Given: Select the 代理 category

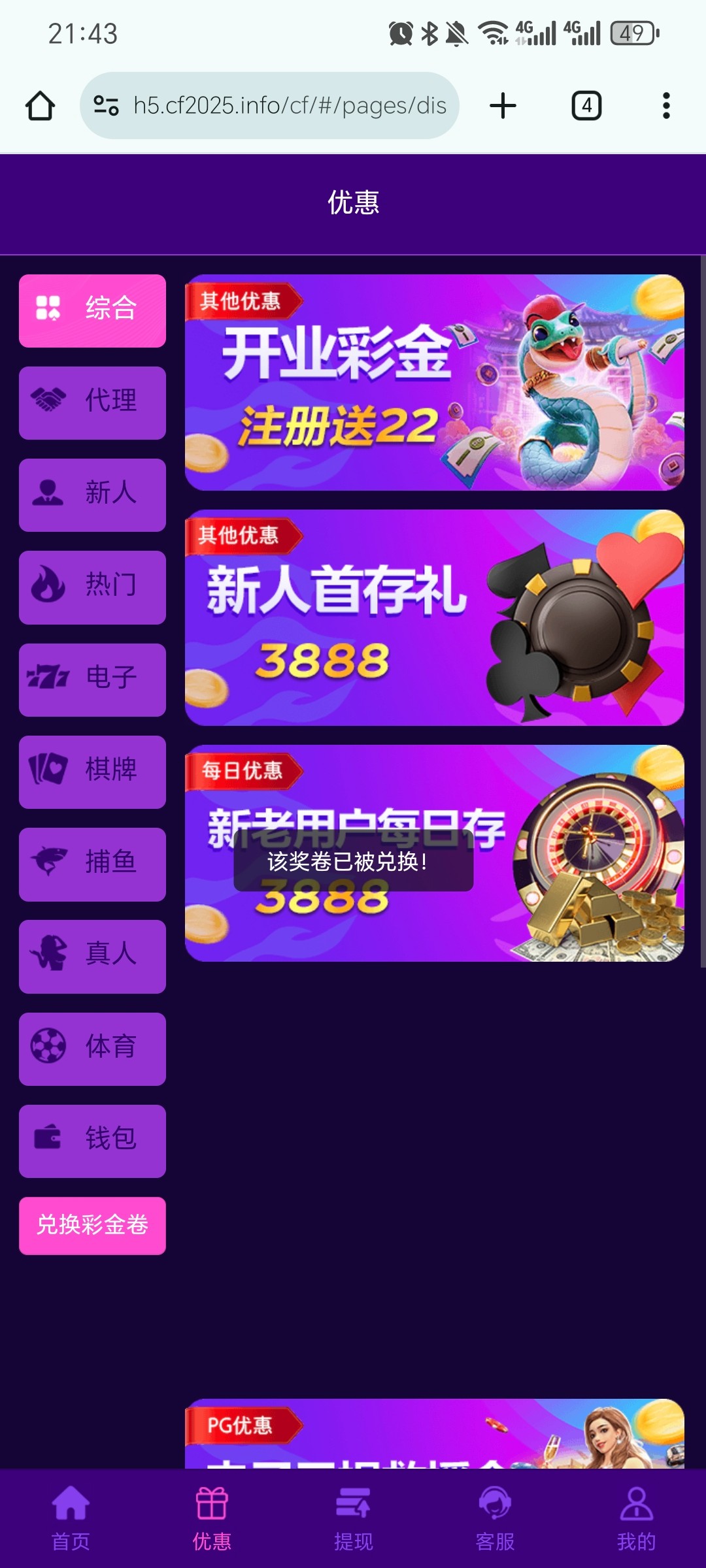Looking at the screenshot, I should (92, 402).
